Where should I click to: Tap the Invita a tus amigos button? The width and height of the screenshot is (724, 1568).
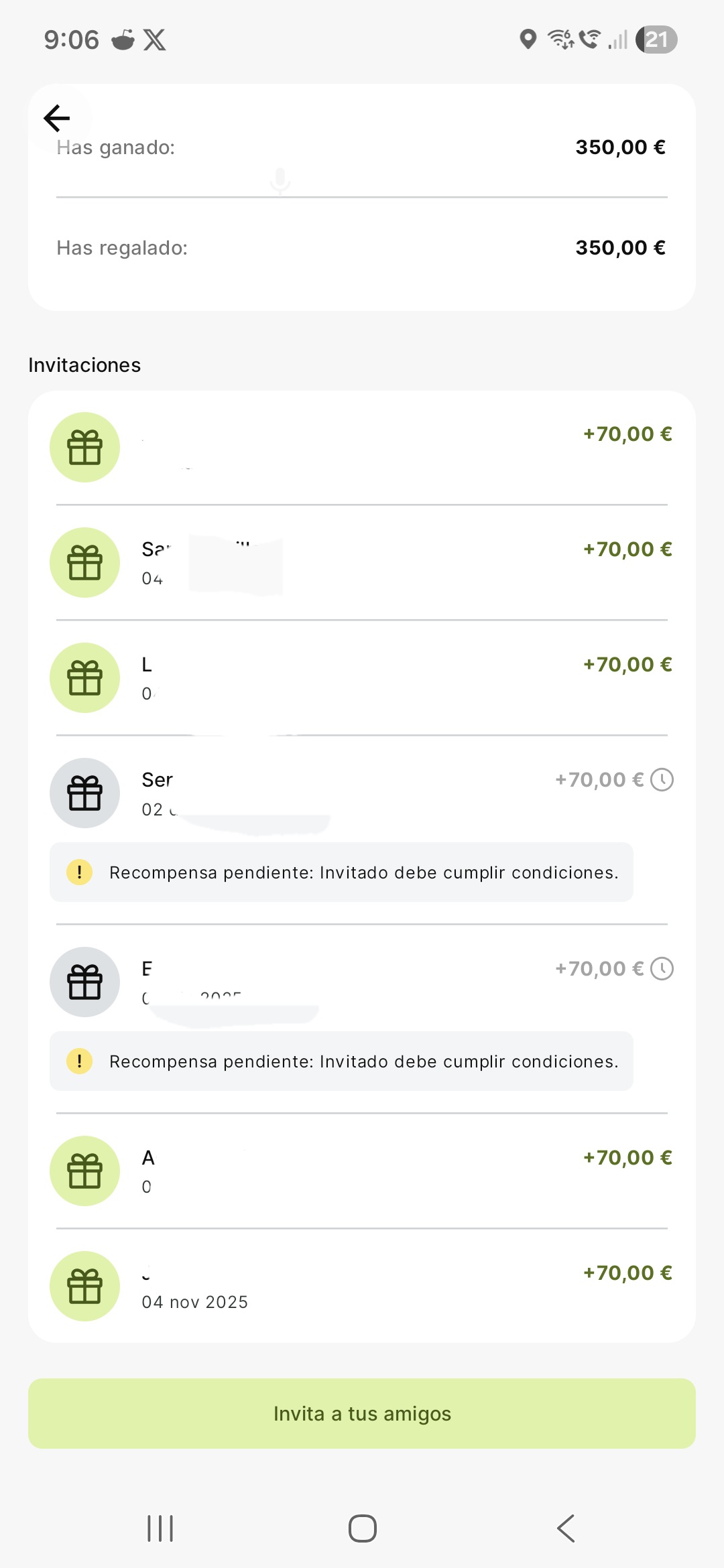[362, 1413]
